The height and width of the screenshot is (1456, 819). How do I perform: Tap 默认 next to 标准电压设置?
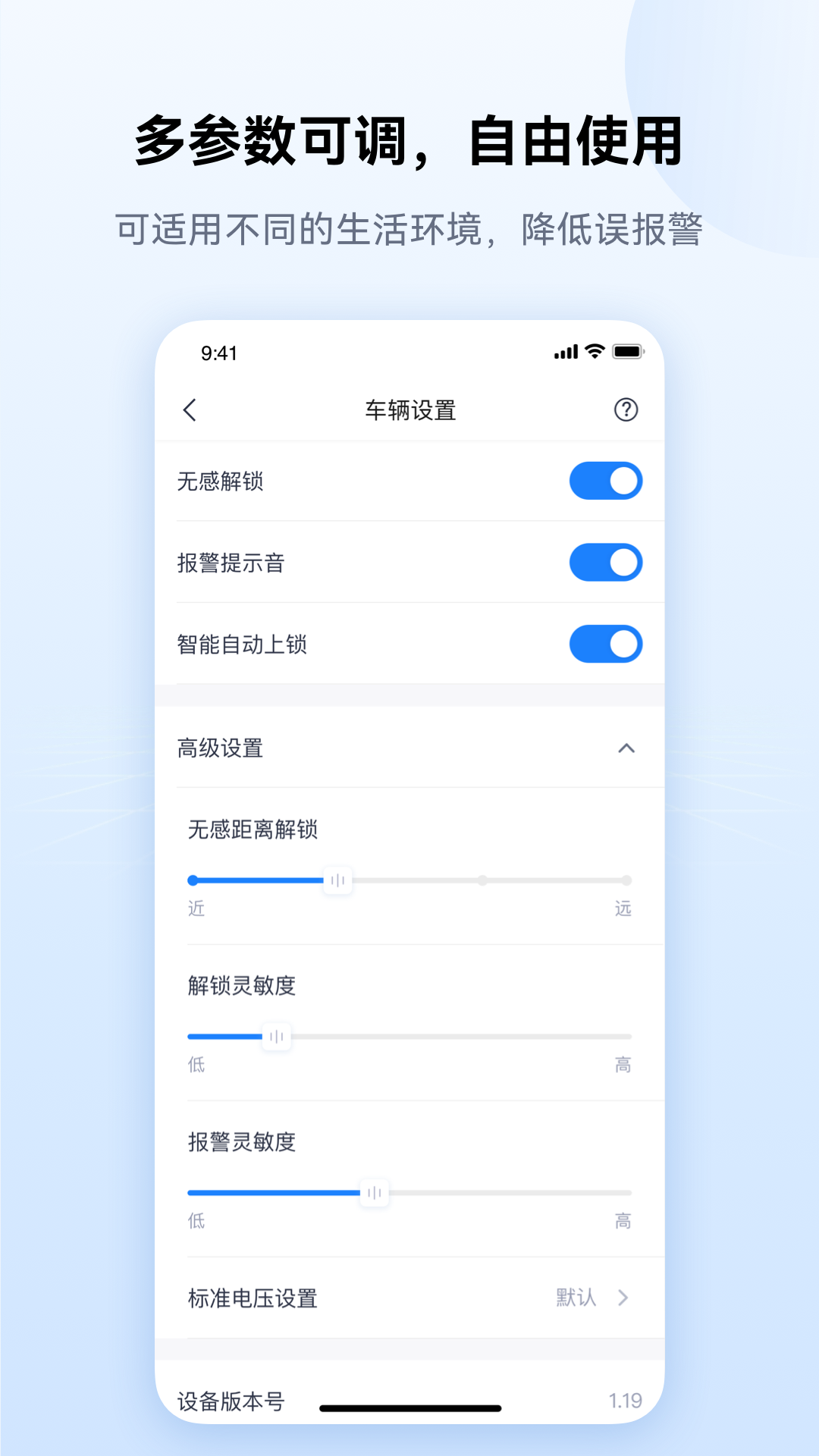574,1298
